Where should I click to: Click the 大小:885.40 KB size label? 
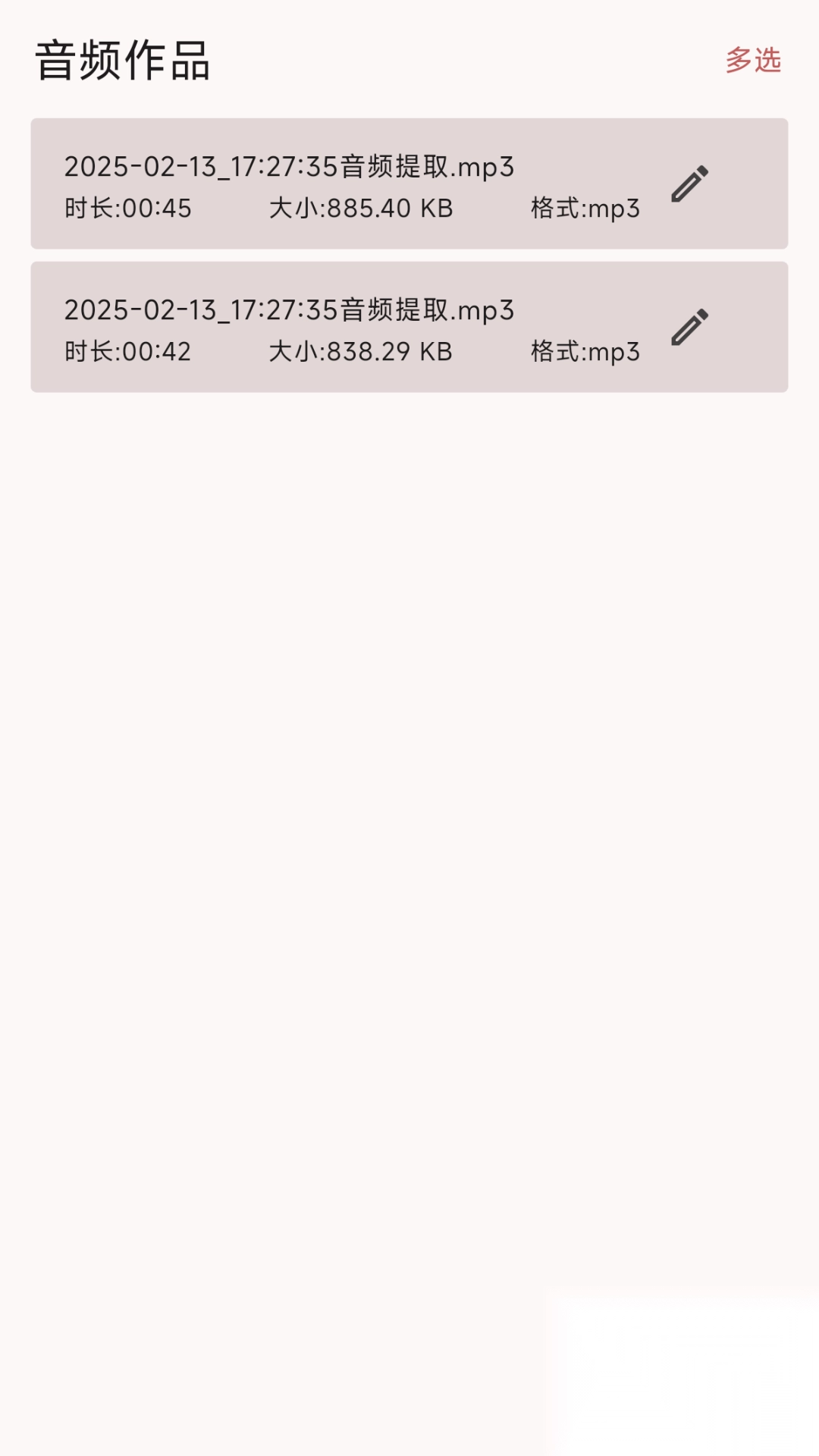pyautogui.click(x=362, y=208)
